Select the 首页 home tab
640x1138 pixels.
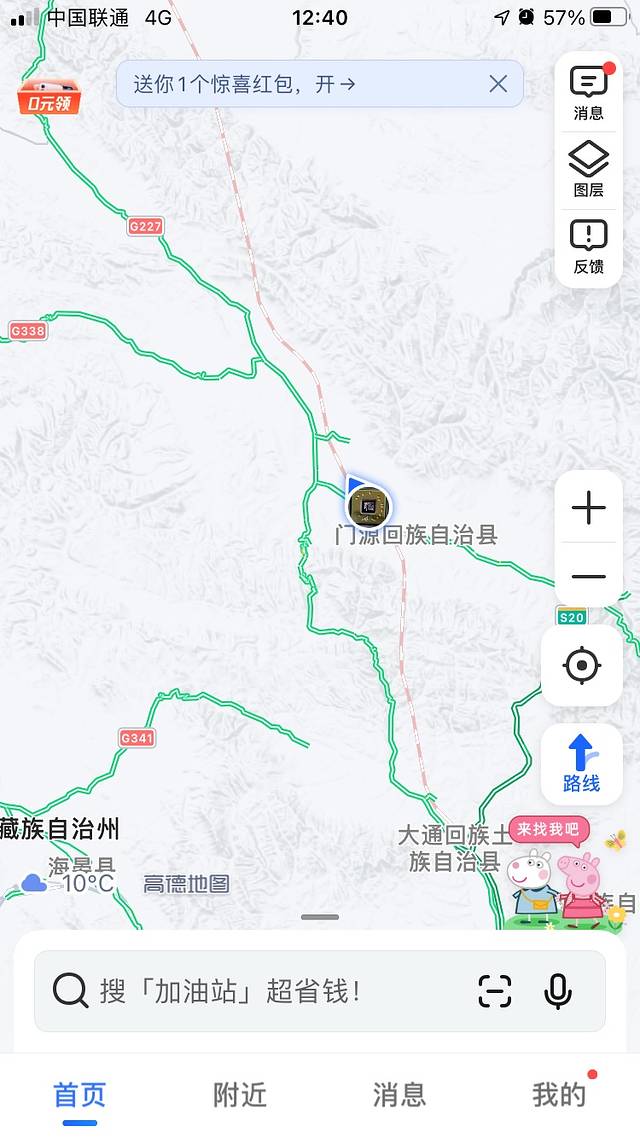(80, 1095)
